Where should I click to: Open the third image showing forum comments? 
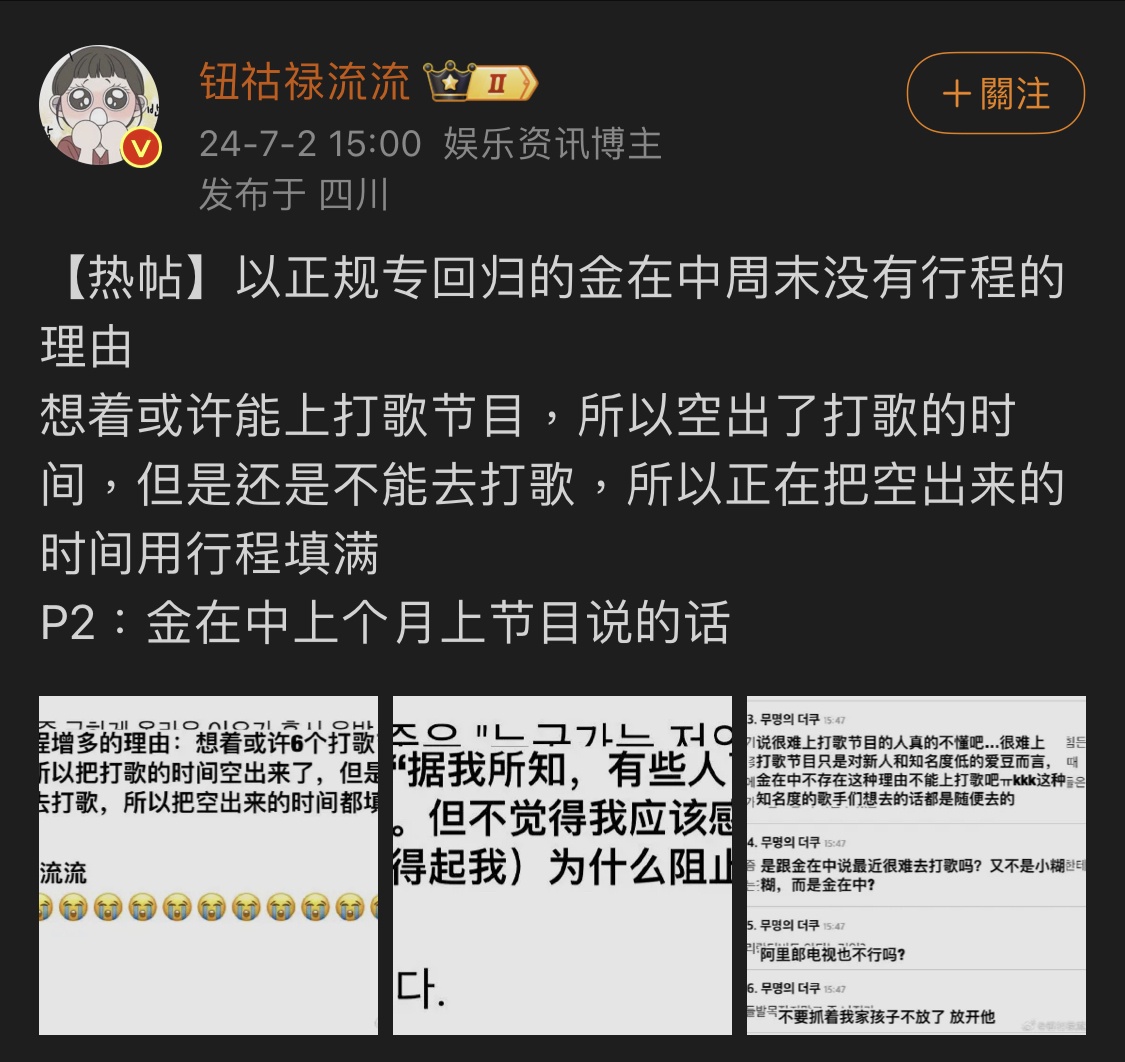[916, 865]
